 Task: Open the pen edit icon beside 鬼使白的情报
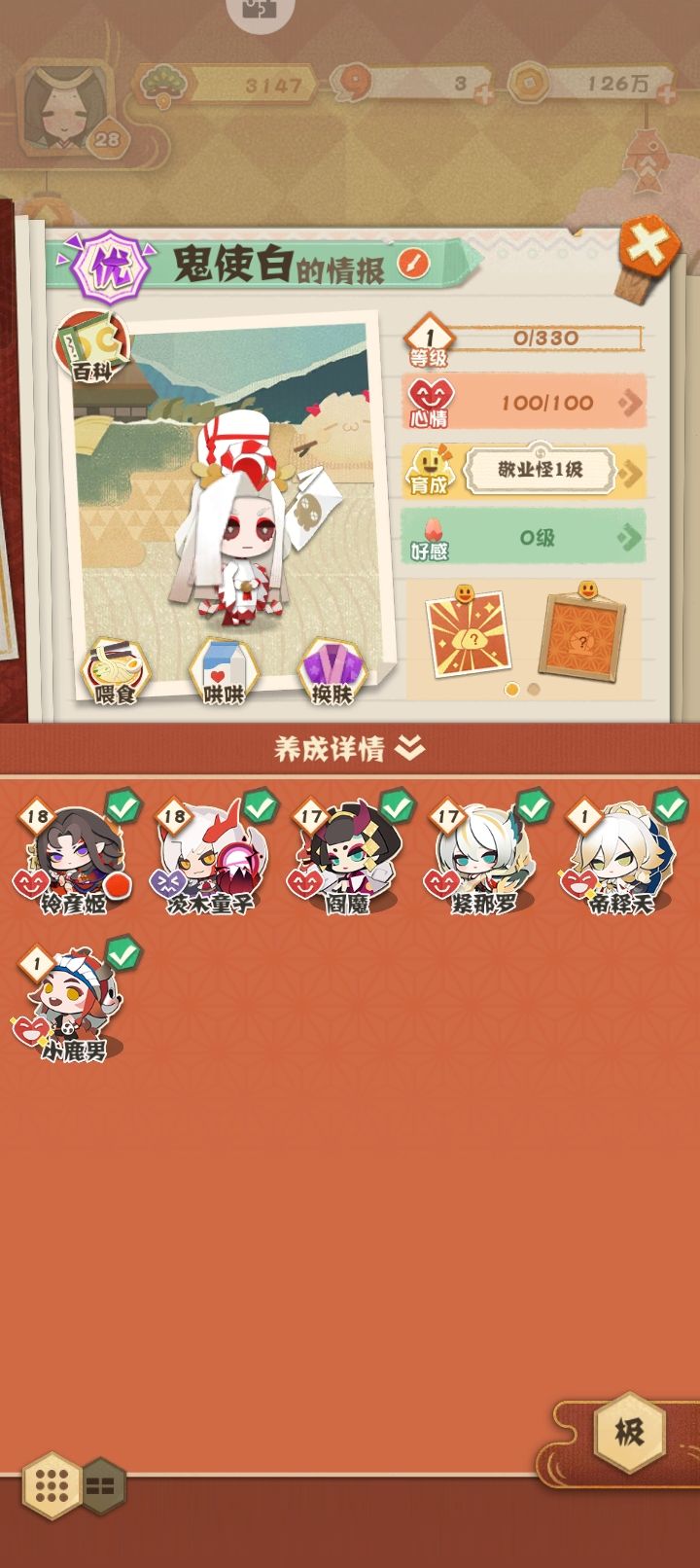pos(416,261)
